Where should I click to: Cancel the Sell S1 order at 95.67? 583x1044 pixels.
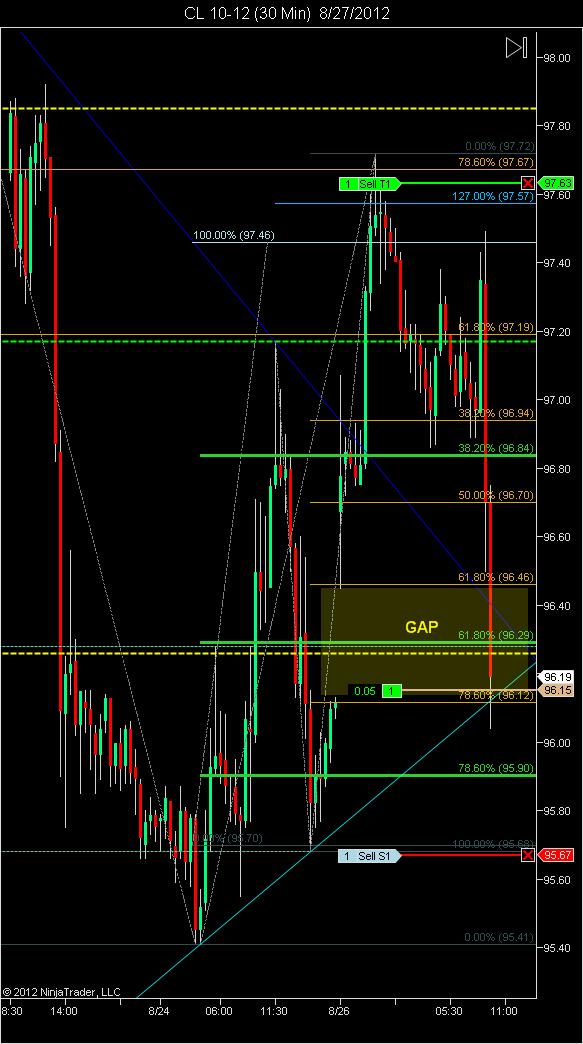point(528,856)
